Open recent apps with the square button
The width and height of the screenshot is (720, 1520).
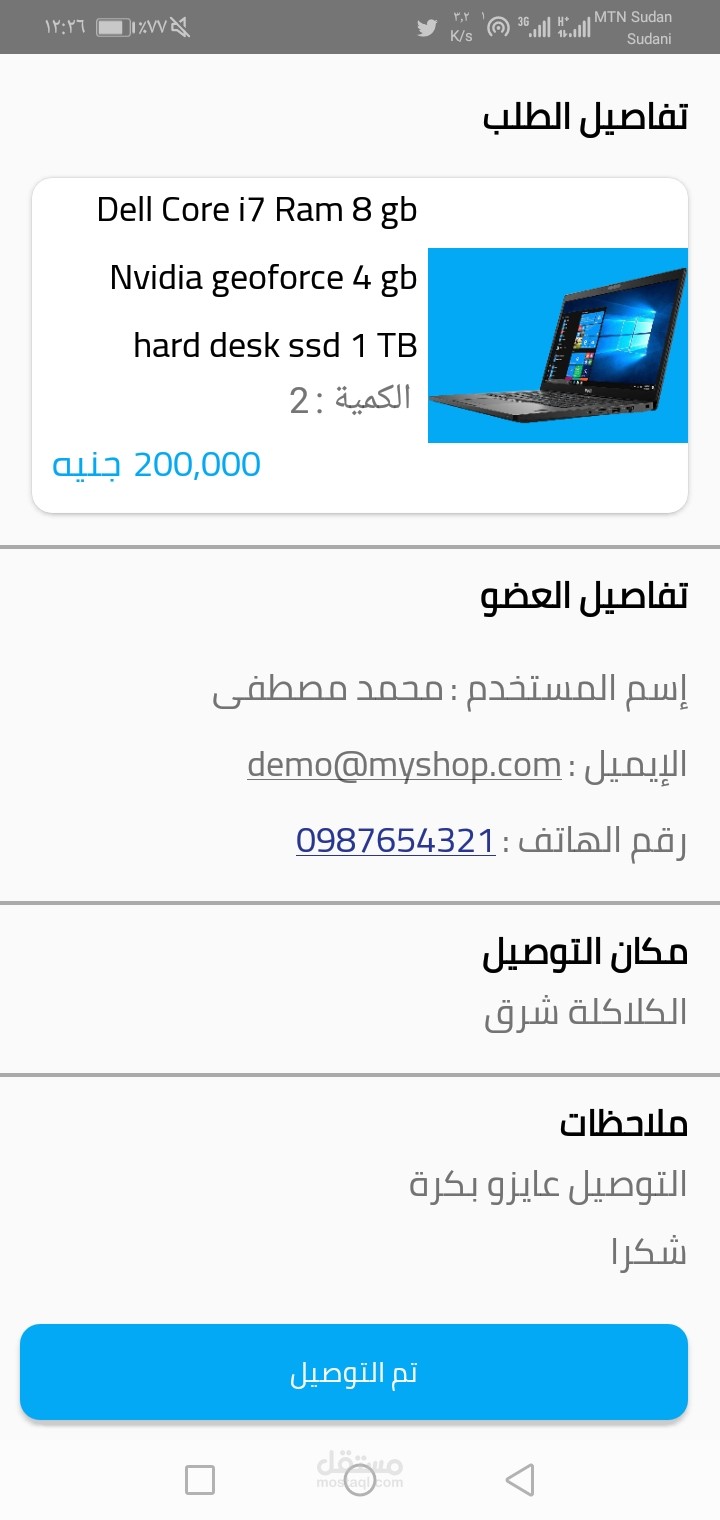tap(200, 1479)
